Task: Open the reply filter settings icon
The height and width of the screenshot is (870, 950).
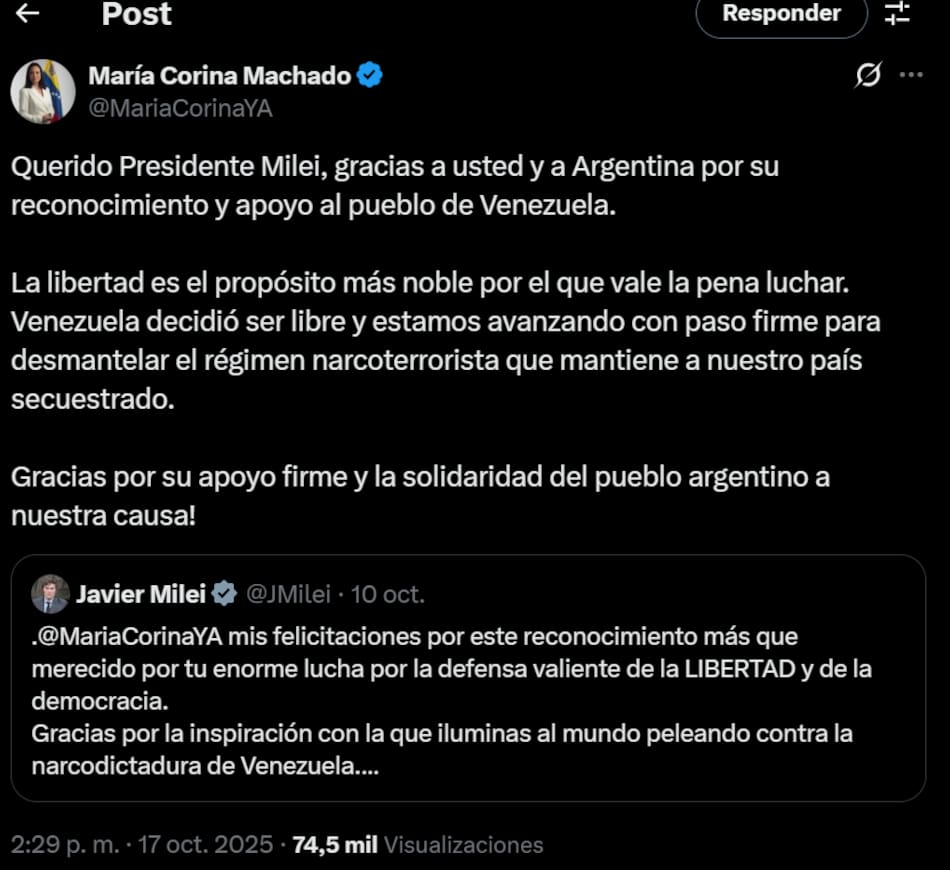Action: click(898, 13)
